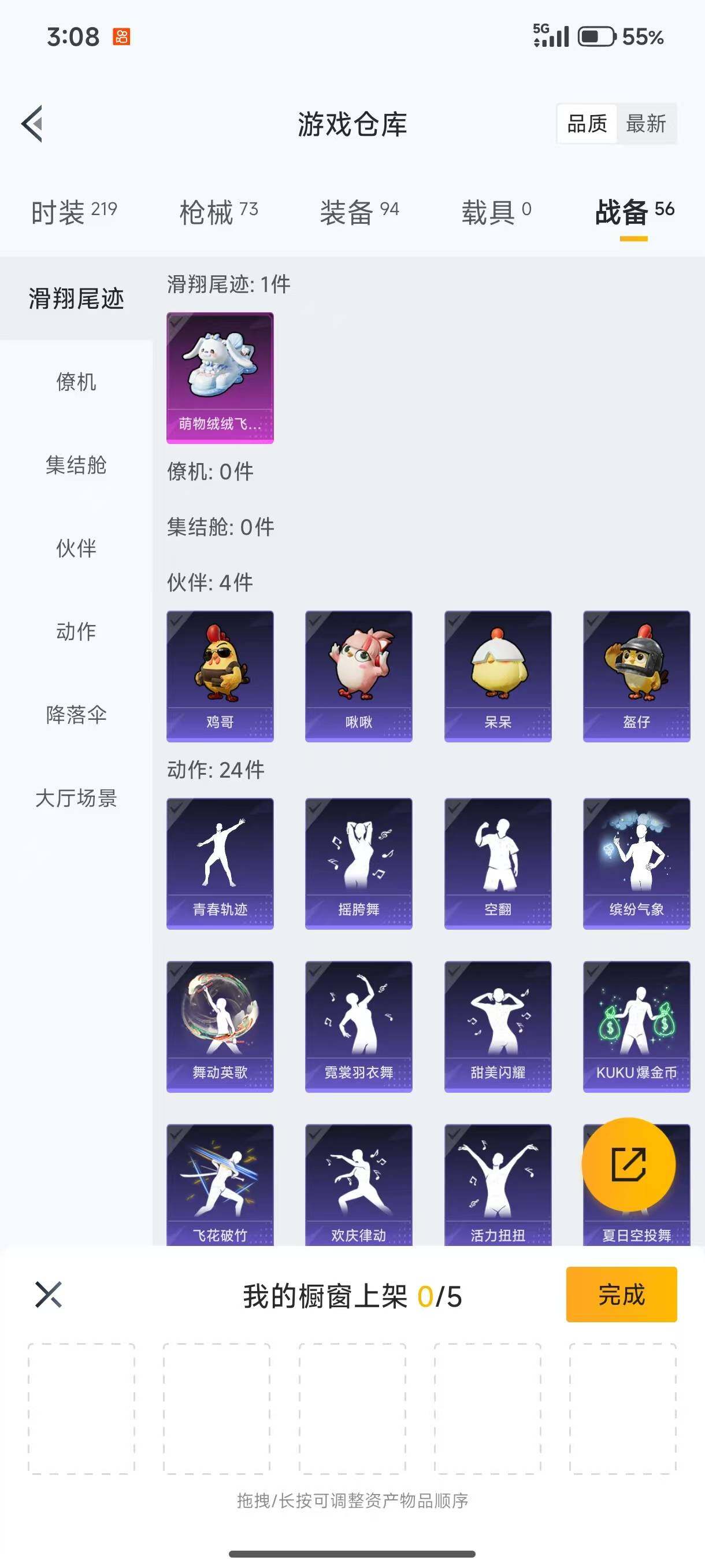
Task: Pick the KUKU爆金币 emote icon
Action: pos(636,1026)
